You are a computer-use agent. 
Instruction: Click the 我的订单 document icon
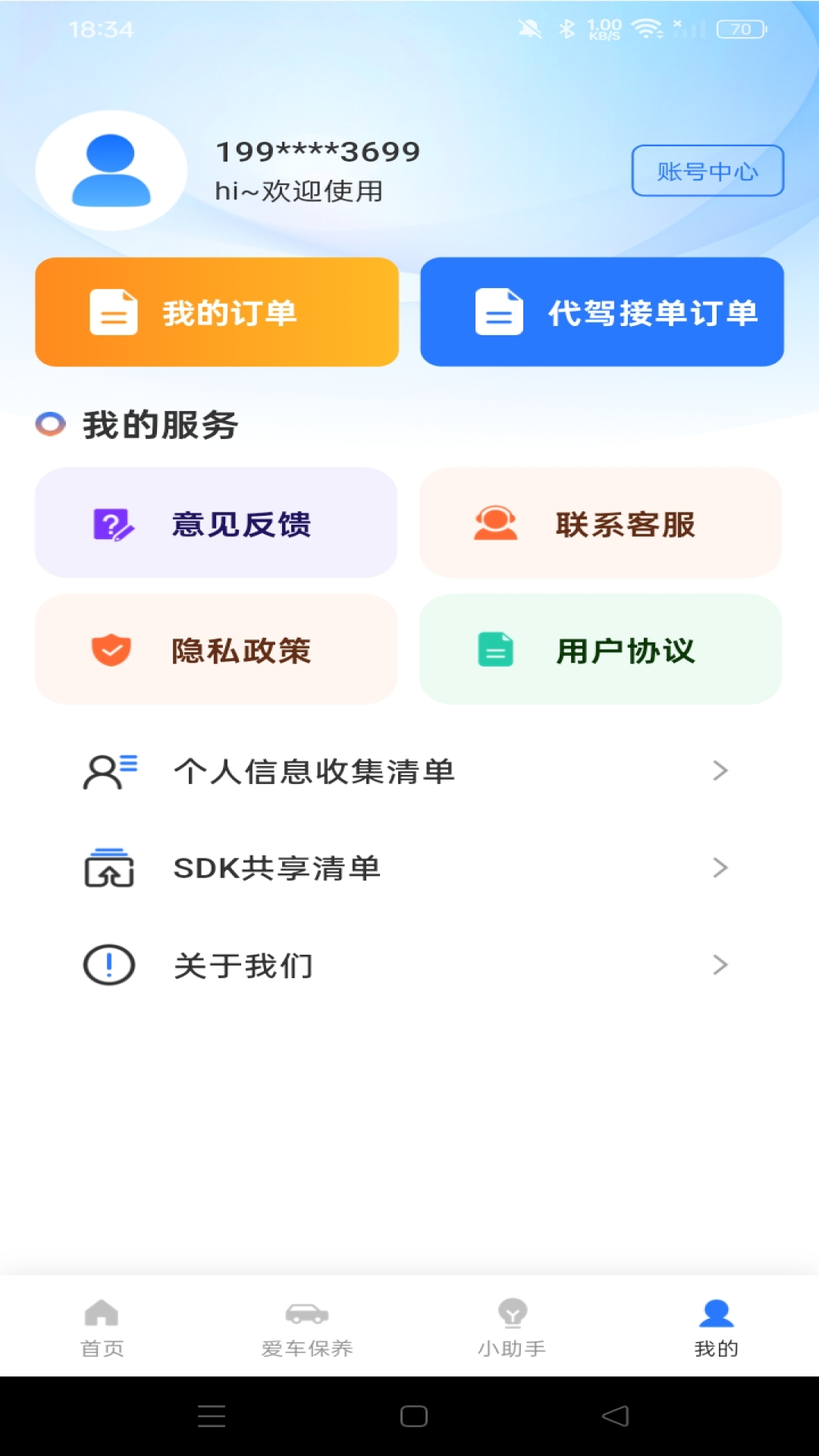(112, 312)
